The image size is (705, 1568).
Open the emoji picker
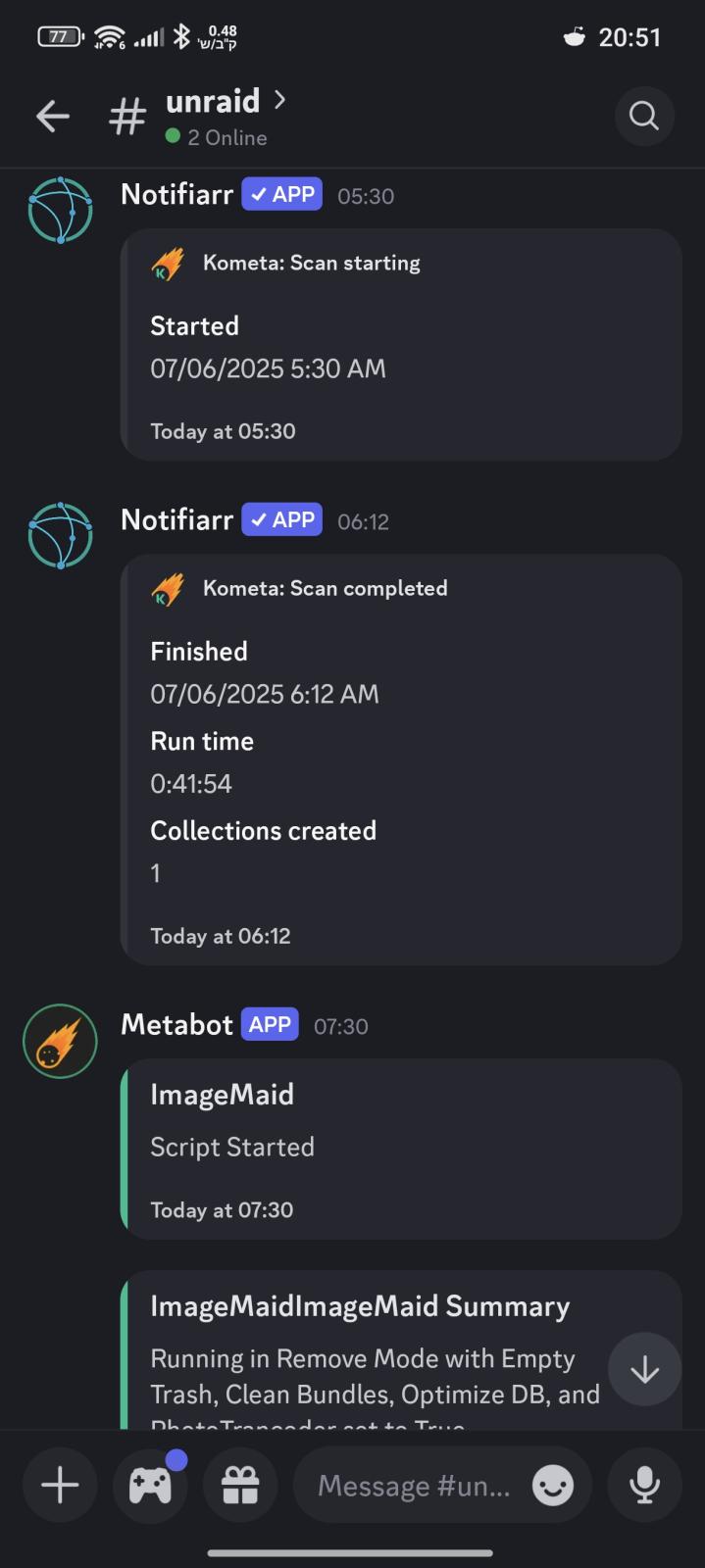click(553, 1486)
